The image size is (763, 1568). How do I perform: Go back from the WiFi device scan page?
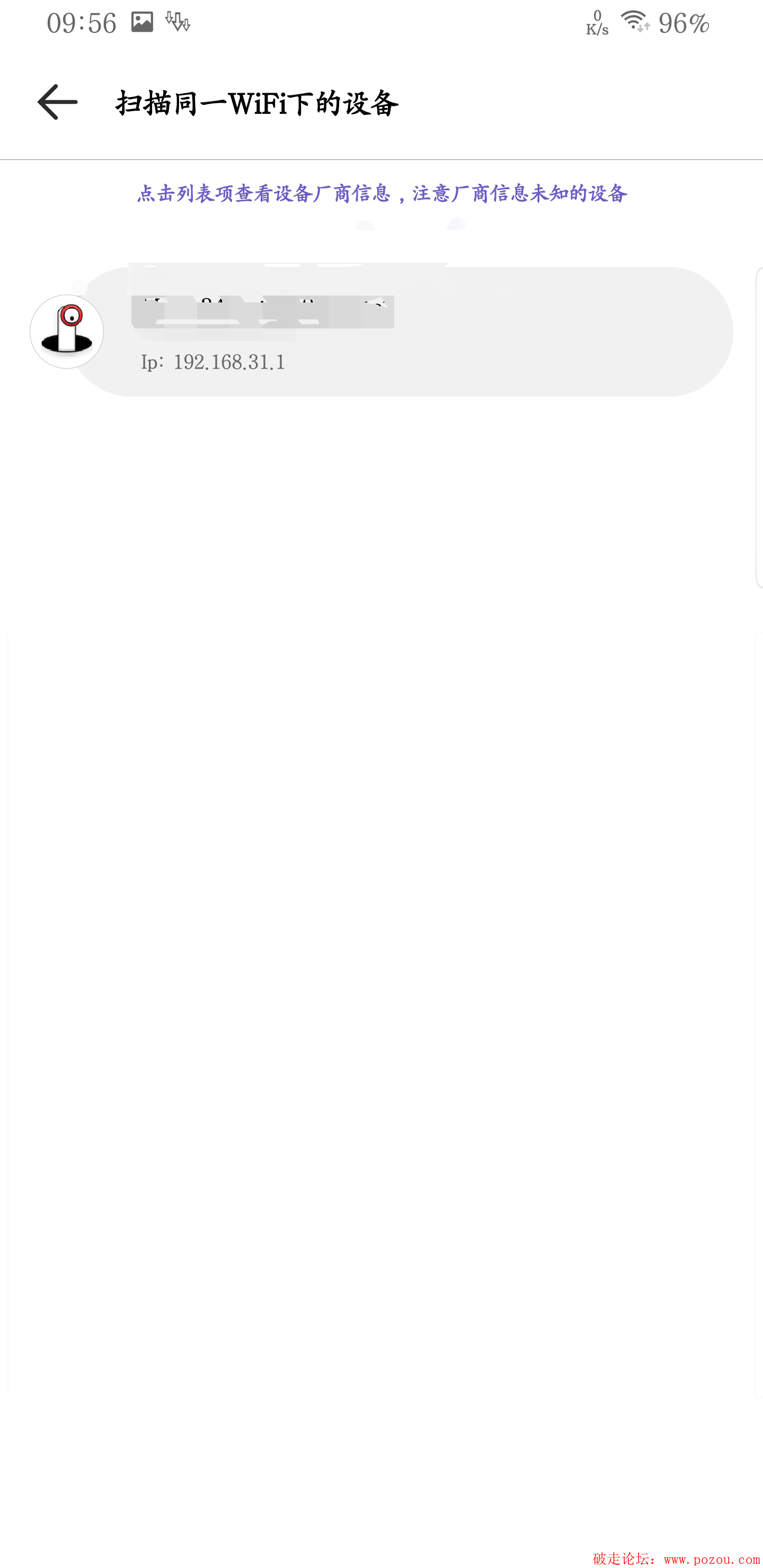57,102
